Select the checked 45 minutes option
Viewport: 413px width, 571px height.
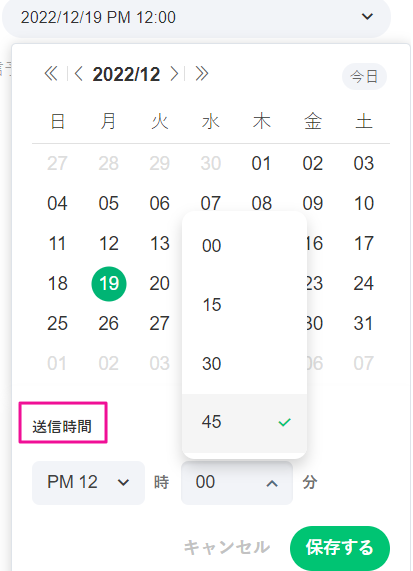pos(244,422)
